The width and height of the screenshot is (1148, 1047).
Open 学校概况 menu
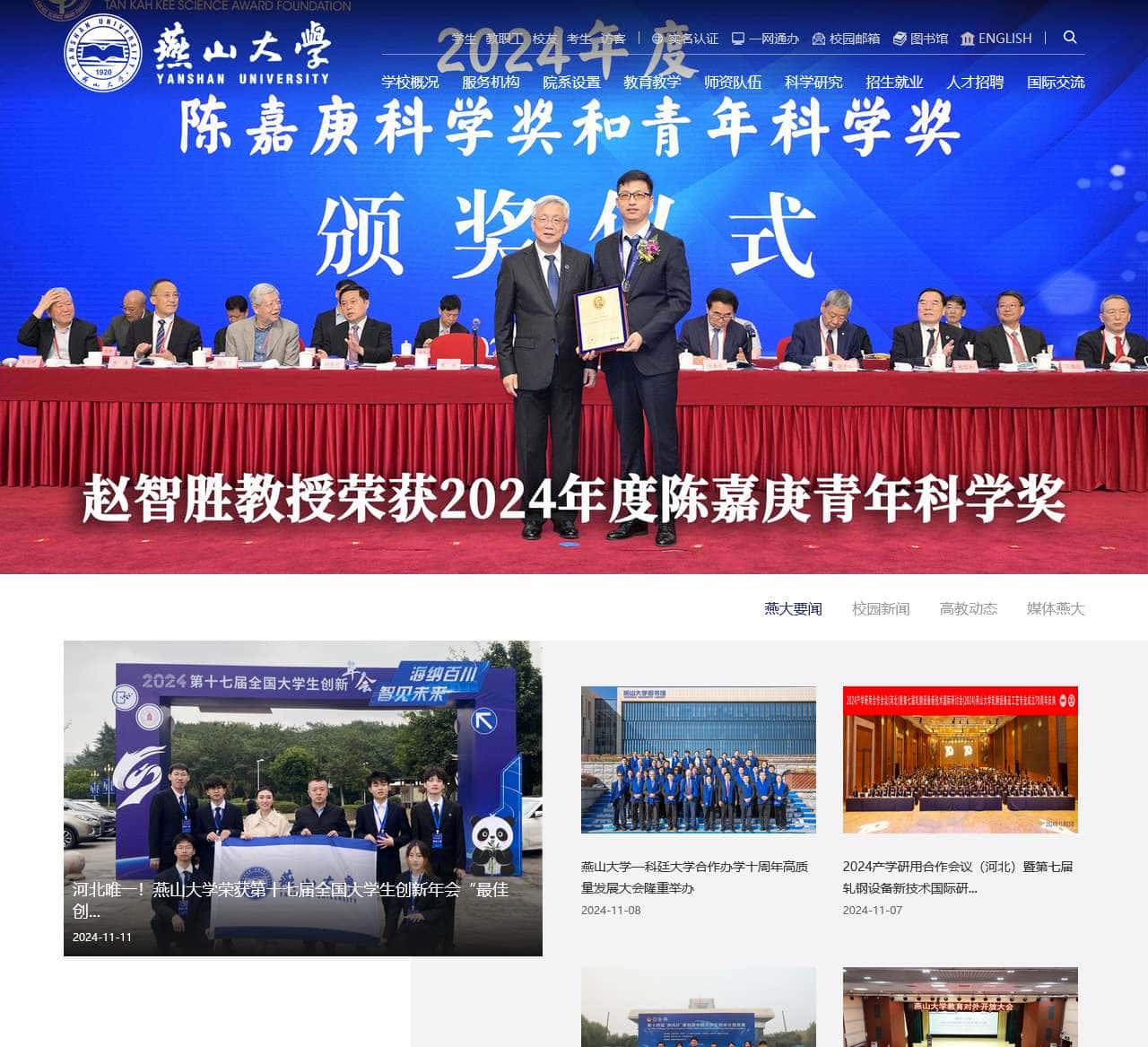(410, 82)
